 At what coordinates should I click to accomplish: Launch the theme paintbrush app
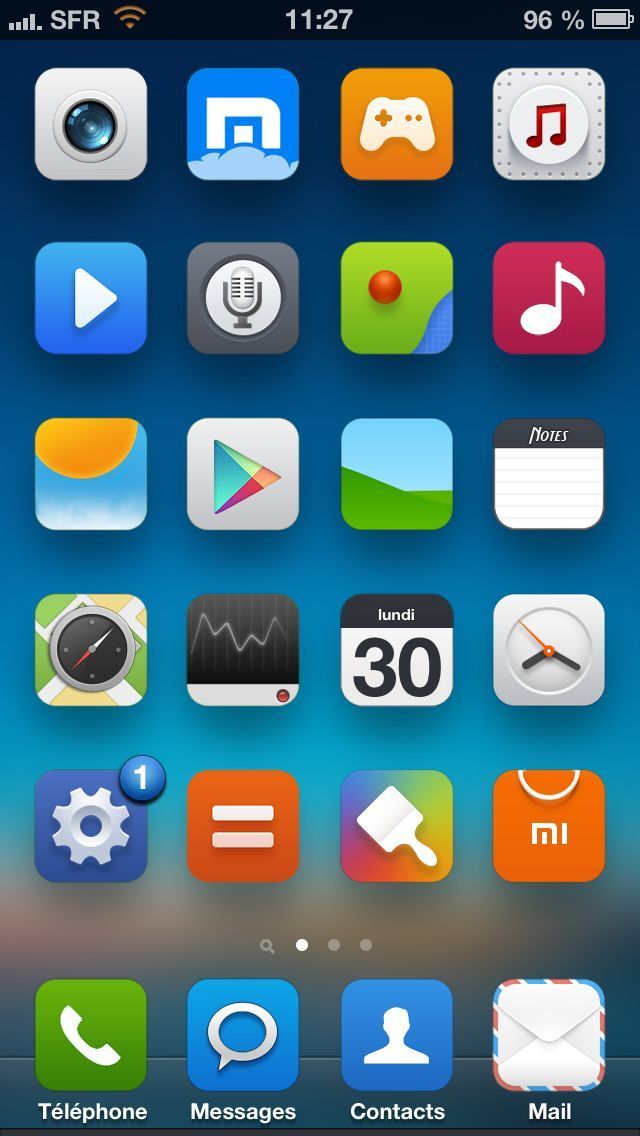click(397, 826)
